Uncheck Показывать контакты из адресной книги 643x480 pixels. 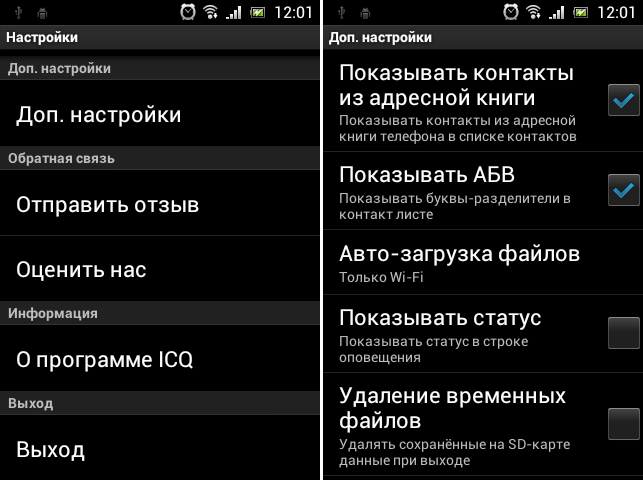pos(623,101)
